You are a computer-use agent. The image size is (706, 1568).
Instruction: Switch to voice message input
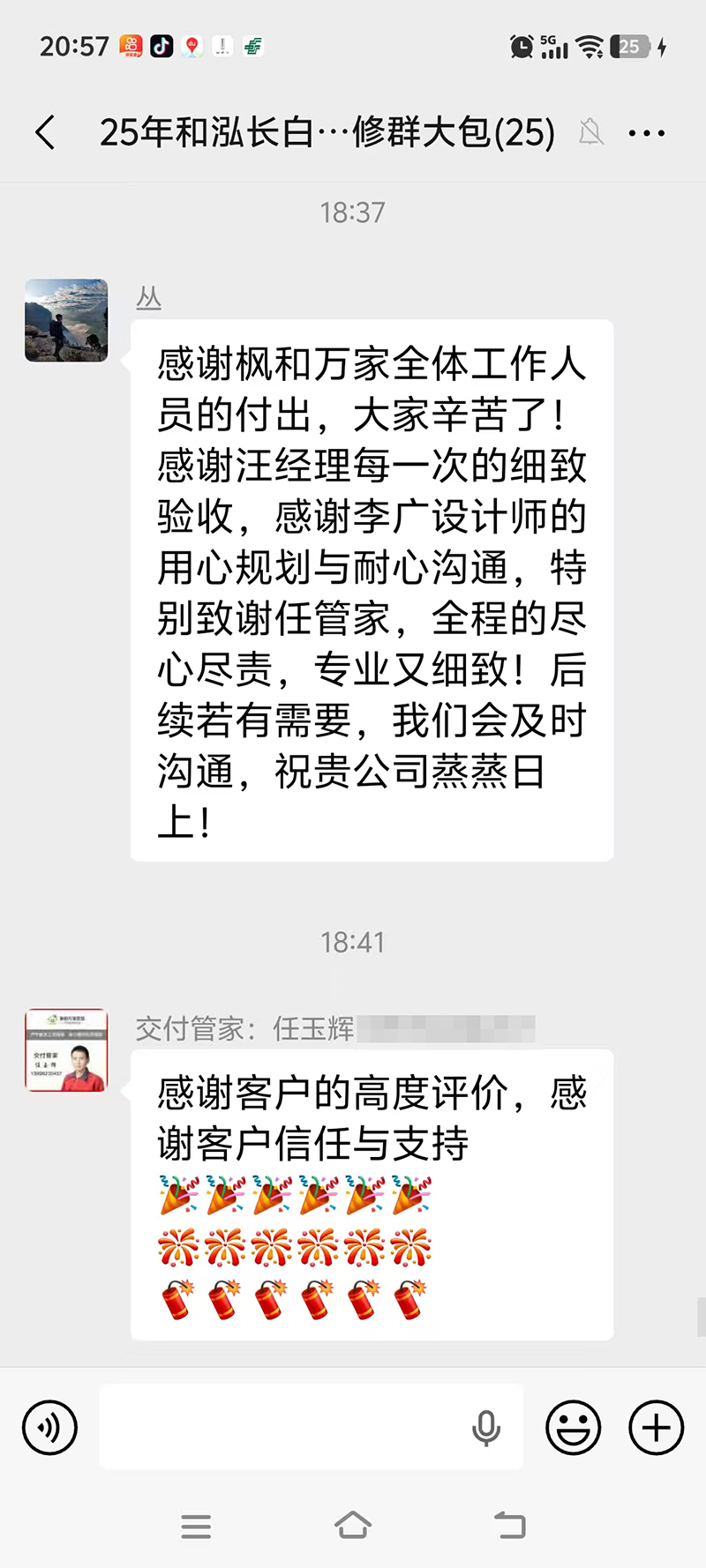click(50, 1428)
